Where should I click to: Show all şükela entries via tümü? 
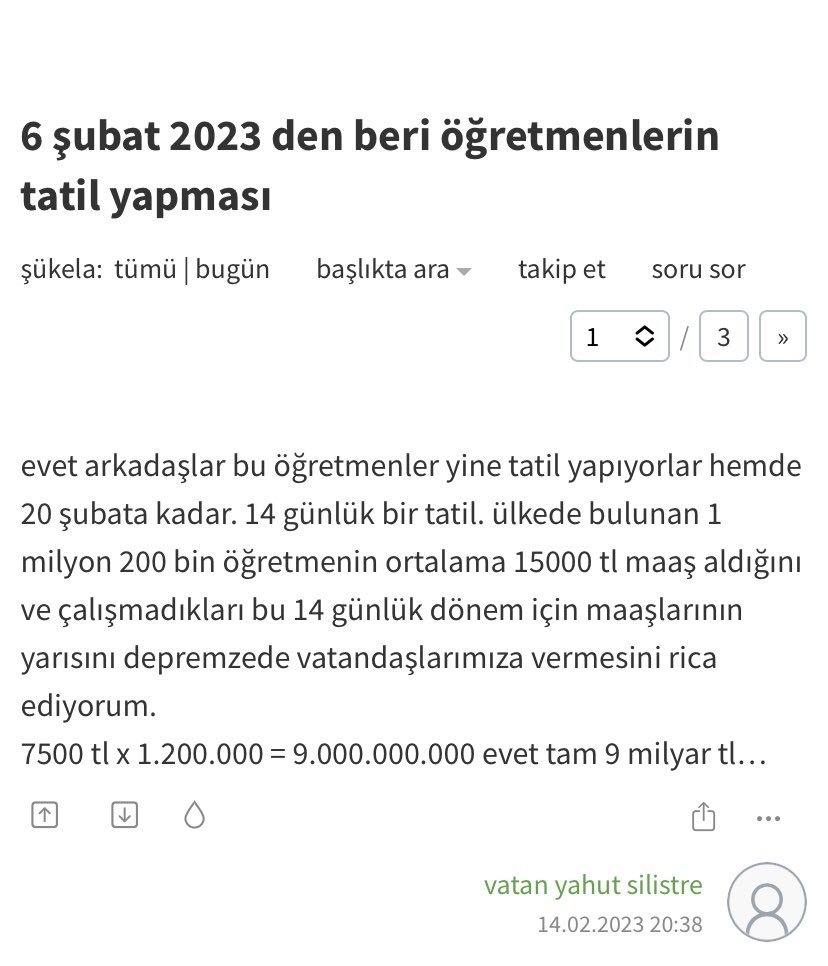click(x=145, y=270)
